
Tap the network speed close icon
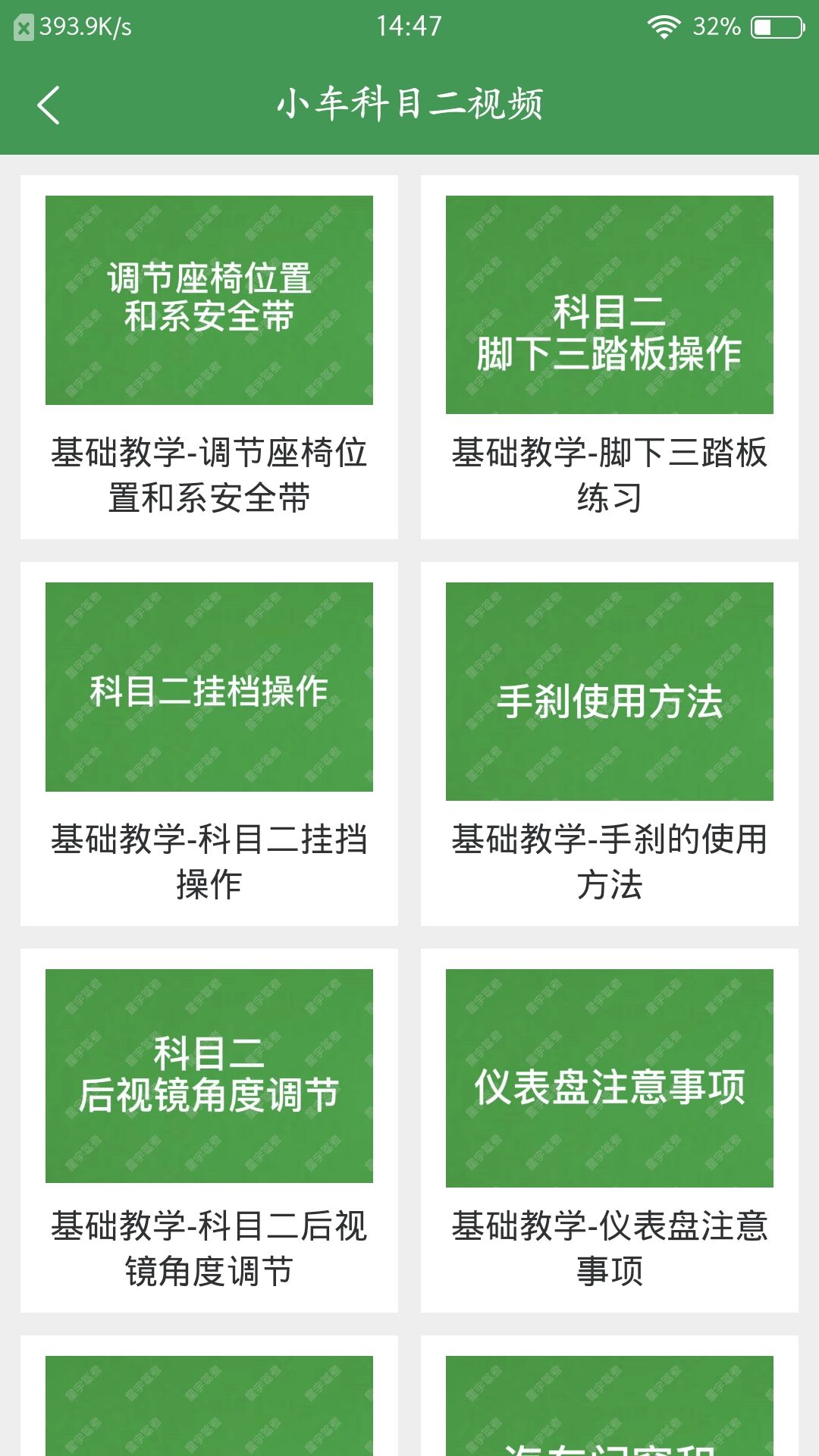tap(20, 25)
